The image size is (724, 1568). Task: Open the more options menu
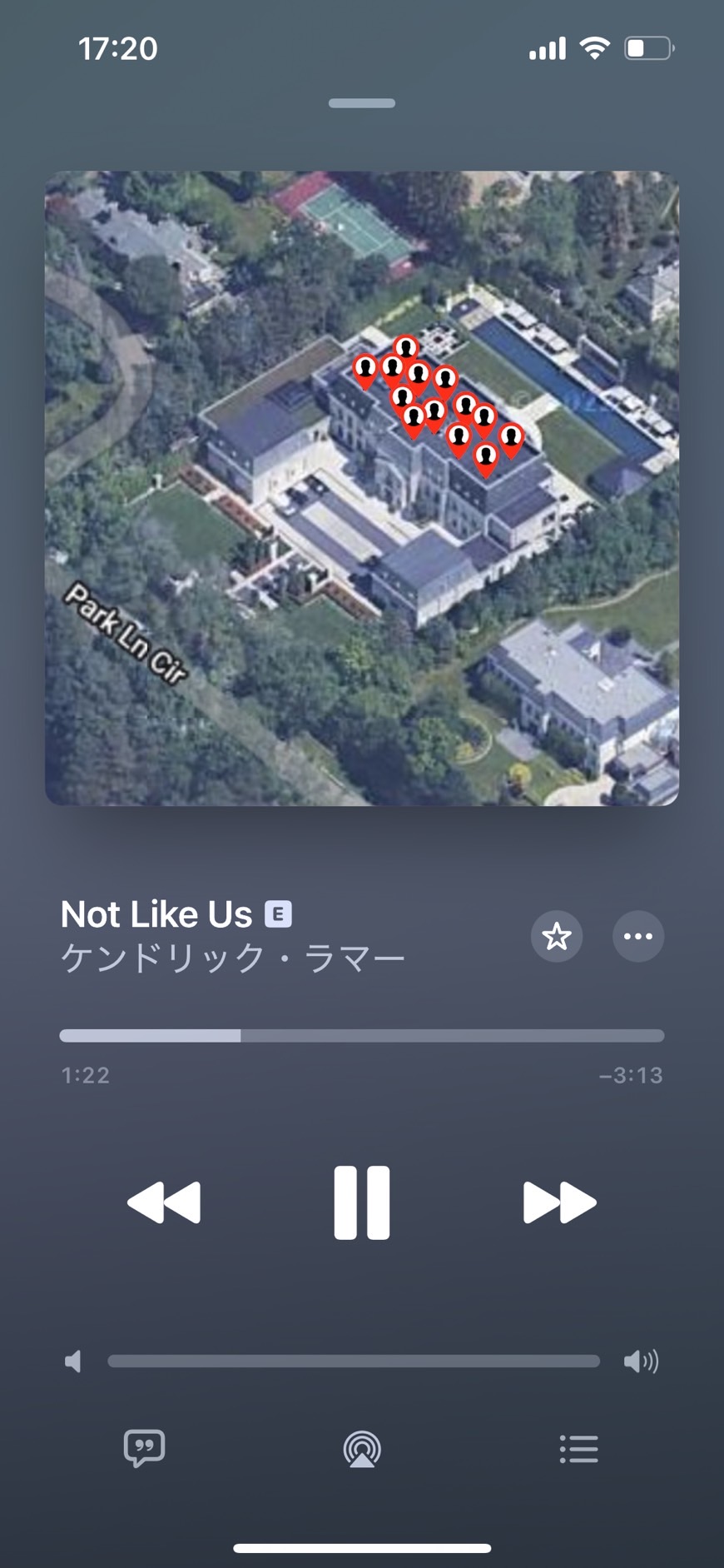638,936
